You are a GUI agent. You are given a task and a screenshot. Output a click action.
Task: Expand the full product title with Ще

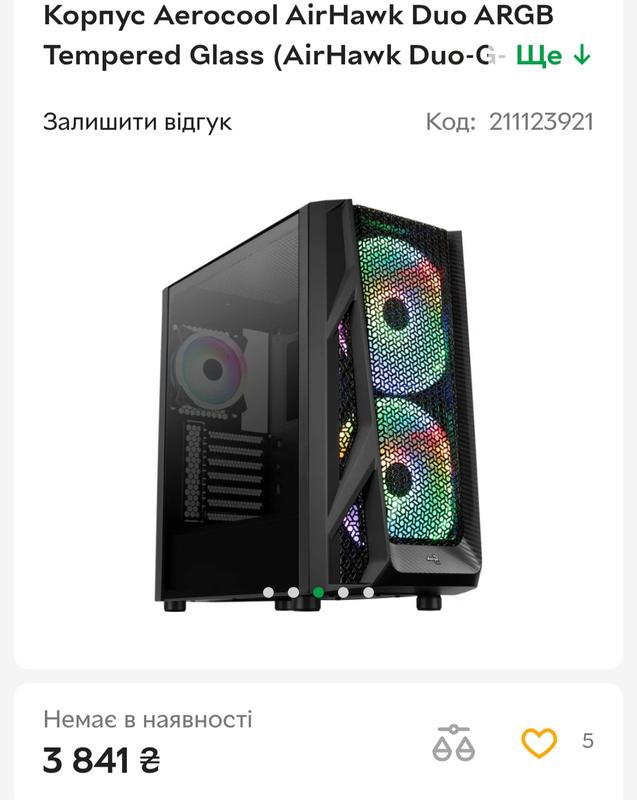coord(553,56)
